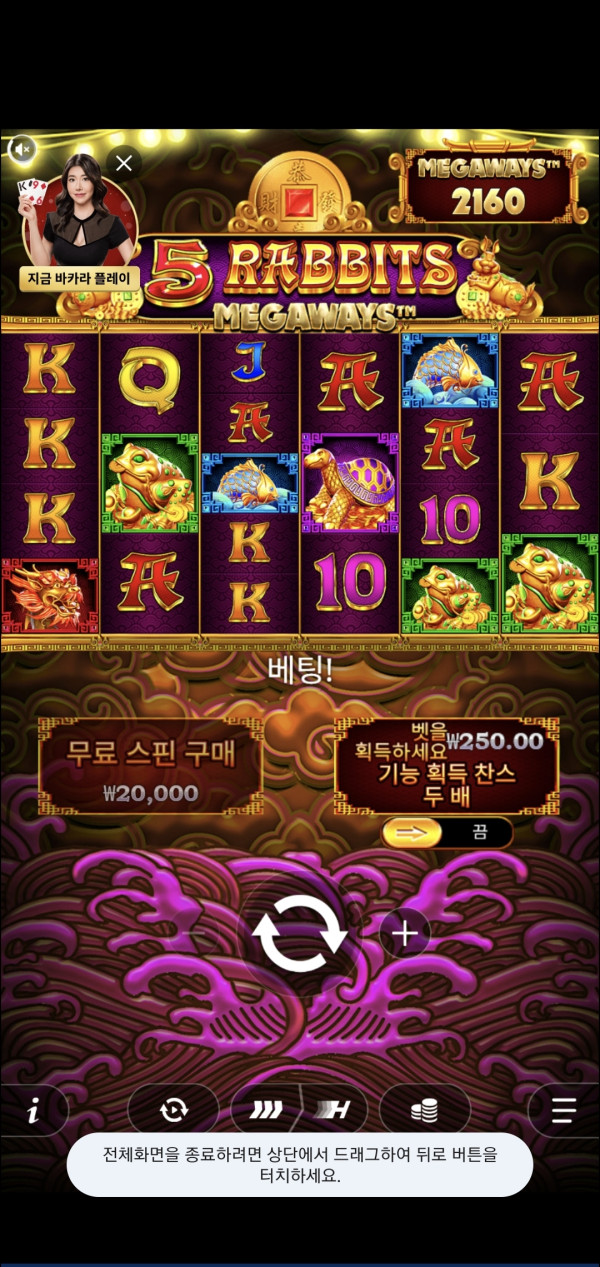
Task: Toggle the double chance ante bet switch
Action: point(447,832)
